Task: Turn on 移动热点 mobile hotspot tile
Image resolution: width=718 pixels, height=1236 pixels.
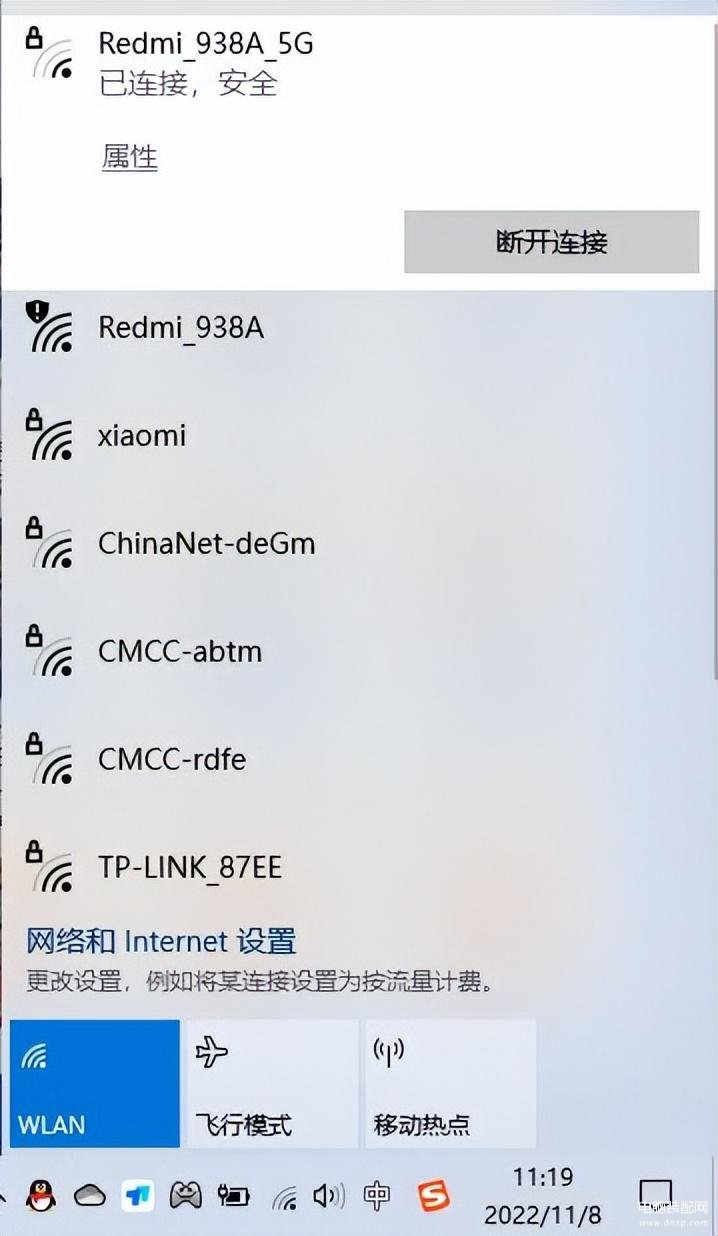Action: coord(450,1083)
